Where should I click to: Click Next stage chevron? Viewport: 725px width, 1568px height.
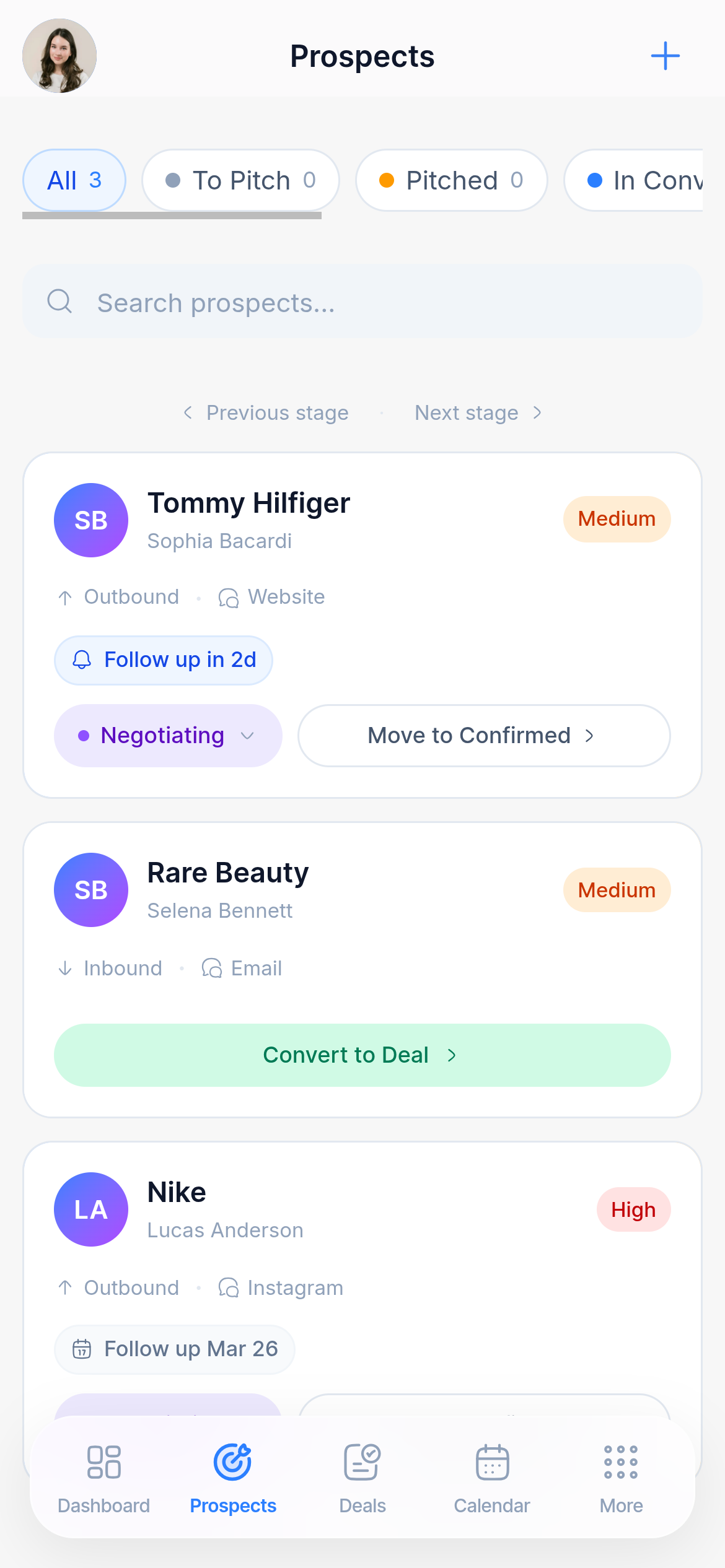point(535,412)
